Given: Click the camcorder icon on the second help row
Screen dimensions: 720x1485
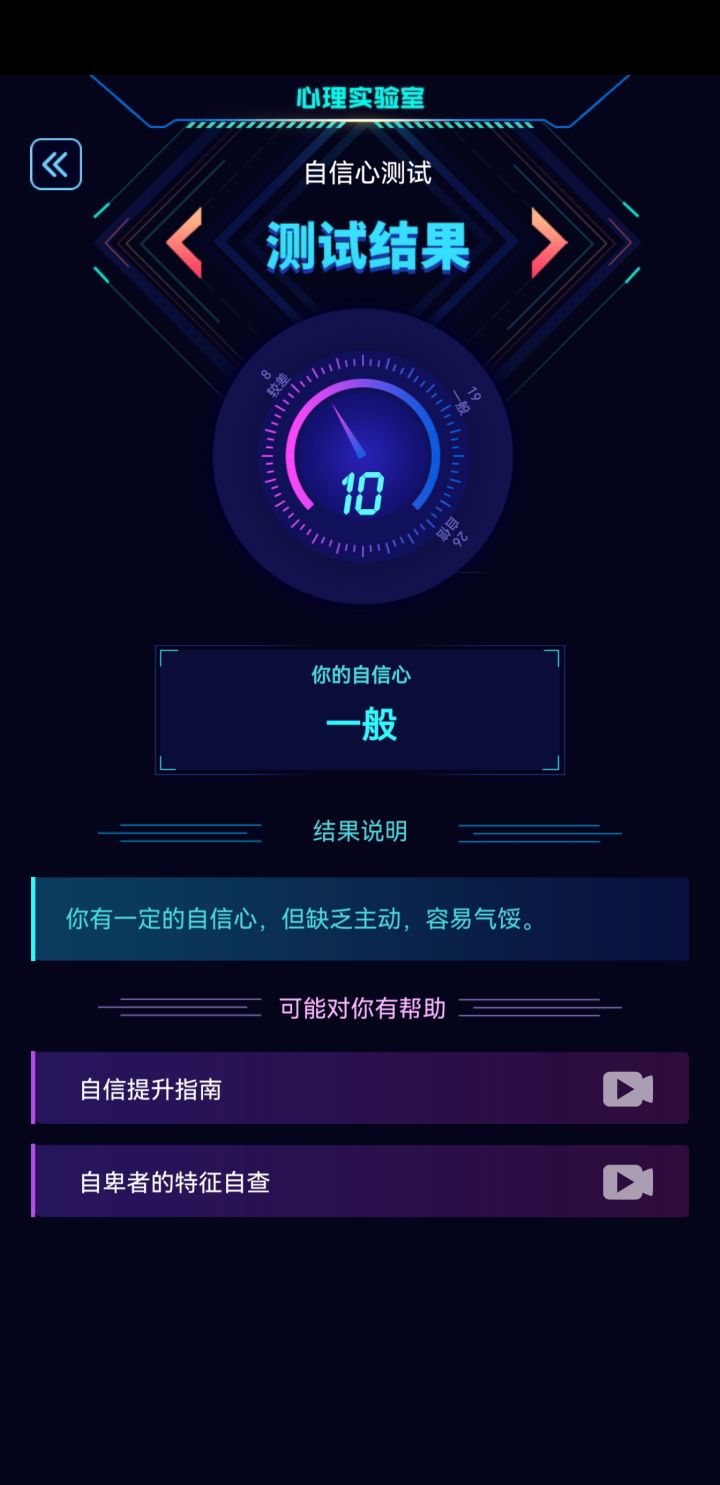Looking at the screenshot, I should click(x=627, y=1180).
